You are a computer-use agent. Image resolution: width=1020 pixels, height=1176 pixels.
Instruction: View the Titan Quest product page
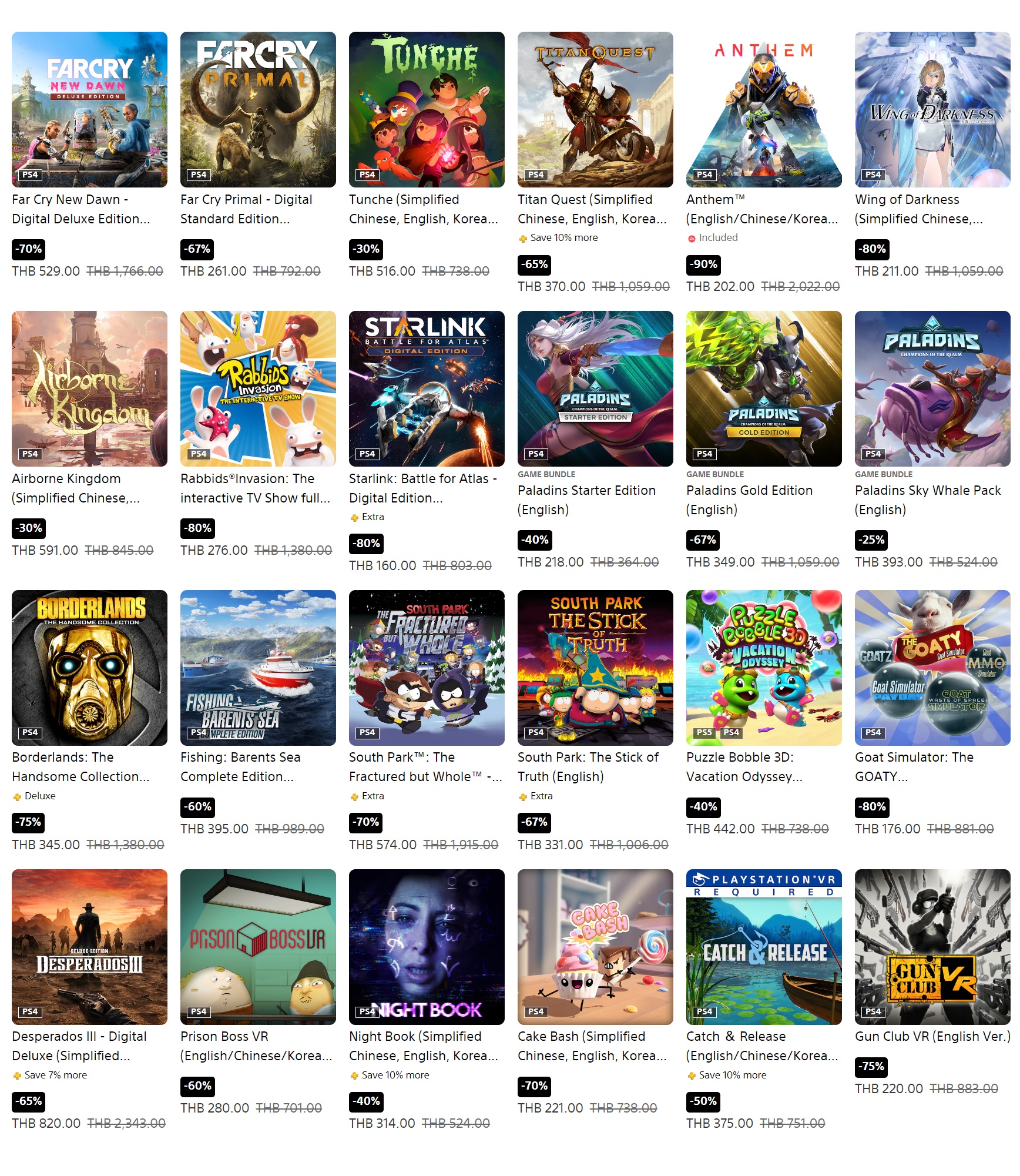pos(595,109)
